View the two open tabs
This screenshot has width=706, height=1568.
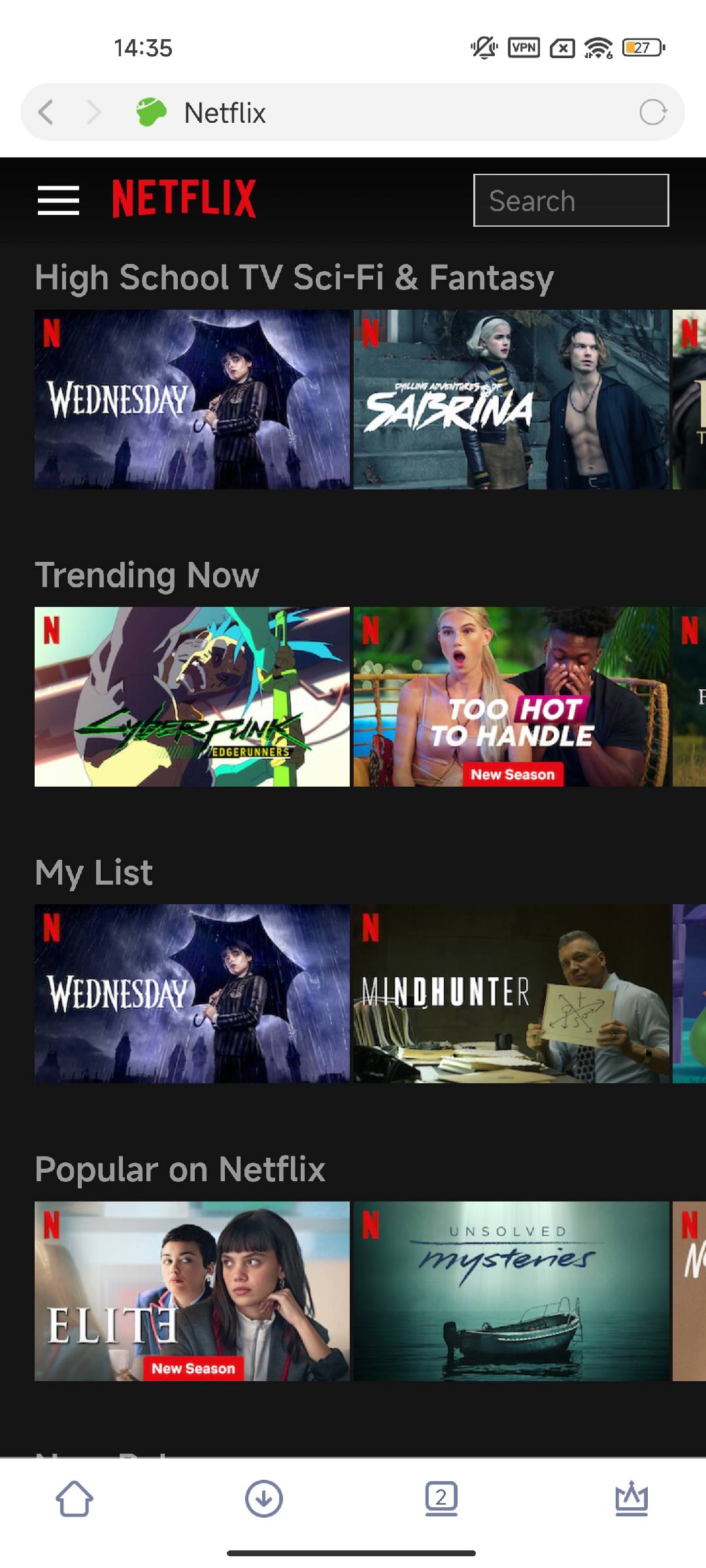[441, 1498]
